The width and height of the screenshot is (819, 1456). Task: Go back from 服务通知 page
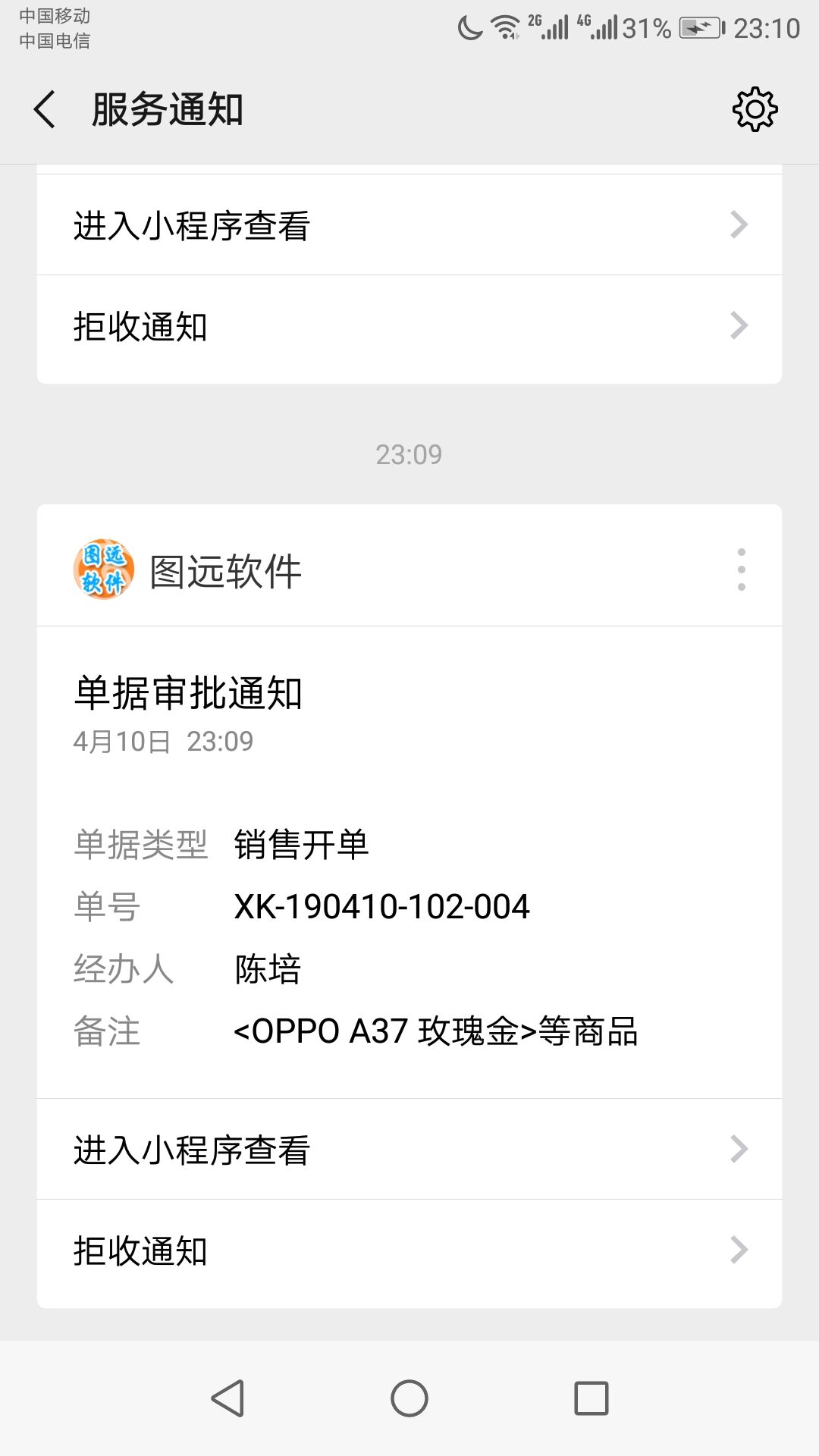pos(45,109)
